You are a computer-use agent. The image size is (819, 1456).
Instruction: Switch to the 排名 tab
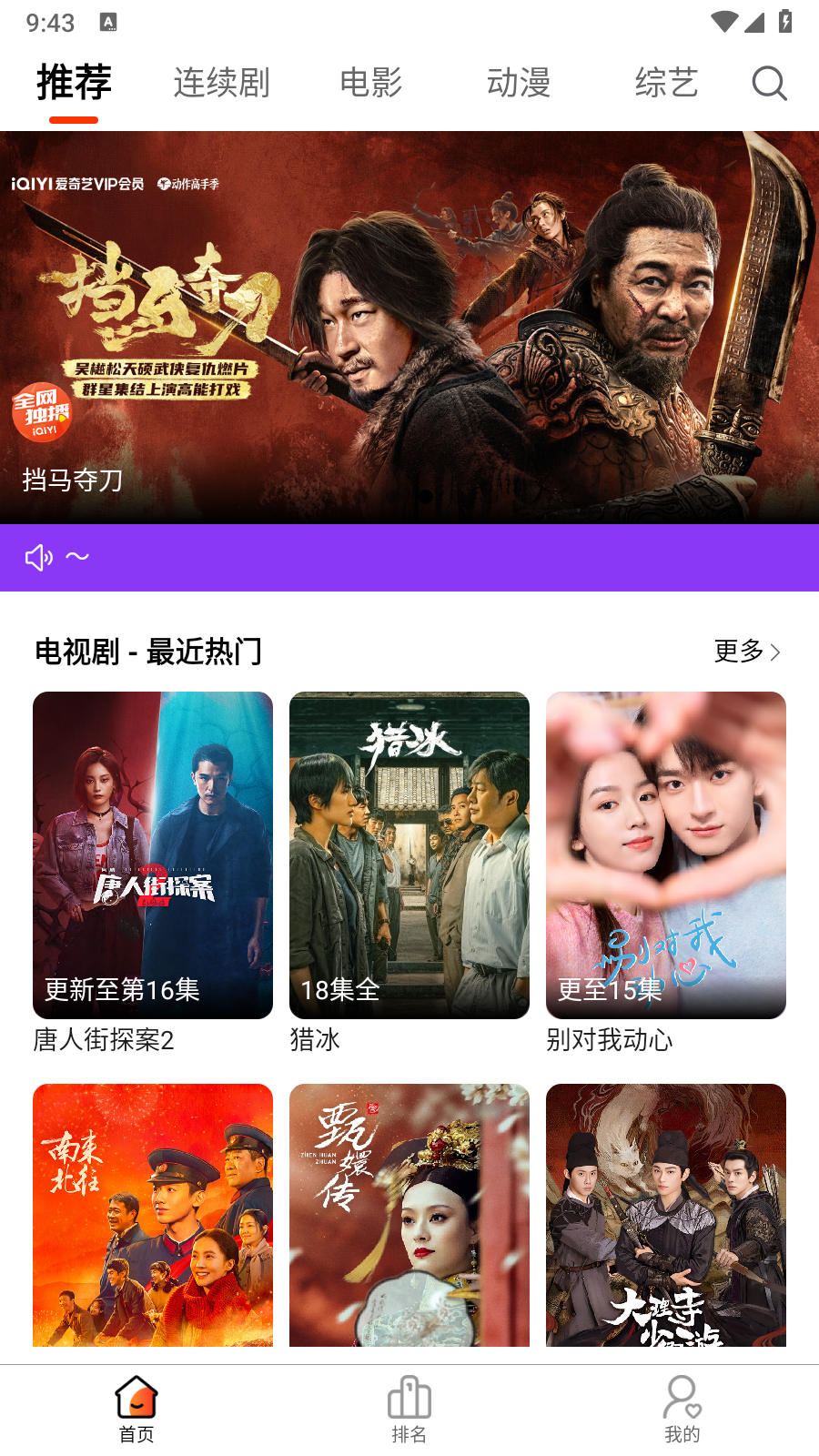pyautogui.click(x=409, y=1409)
